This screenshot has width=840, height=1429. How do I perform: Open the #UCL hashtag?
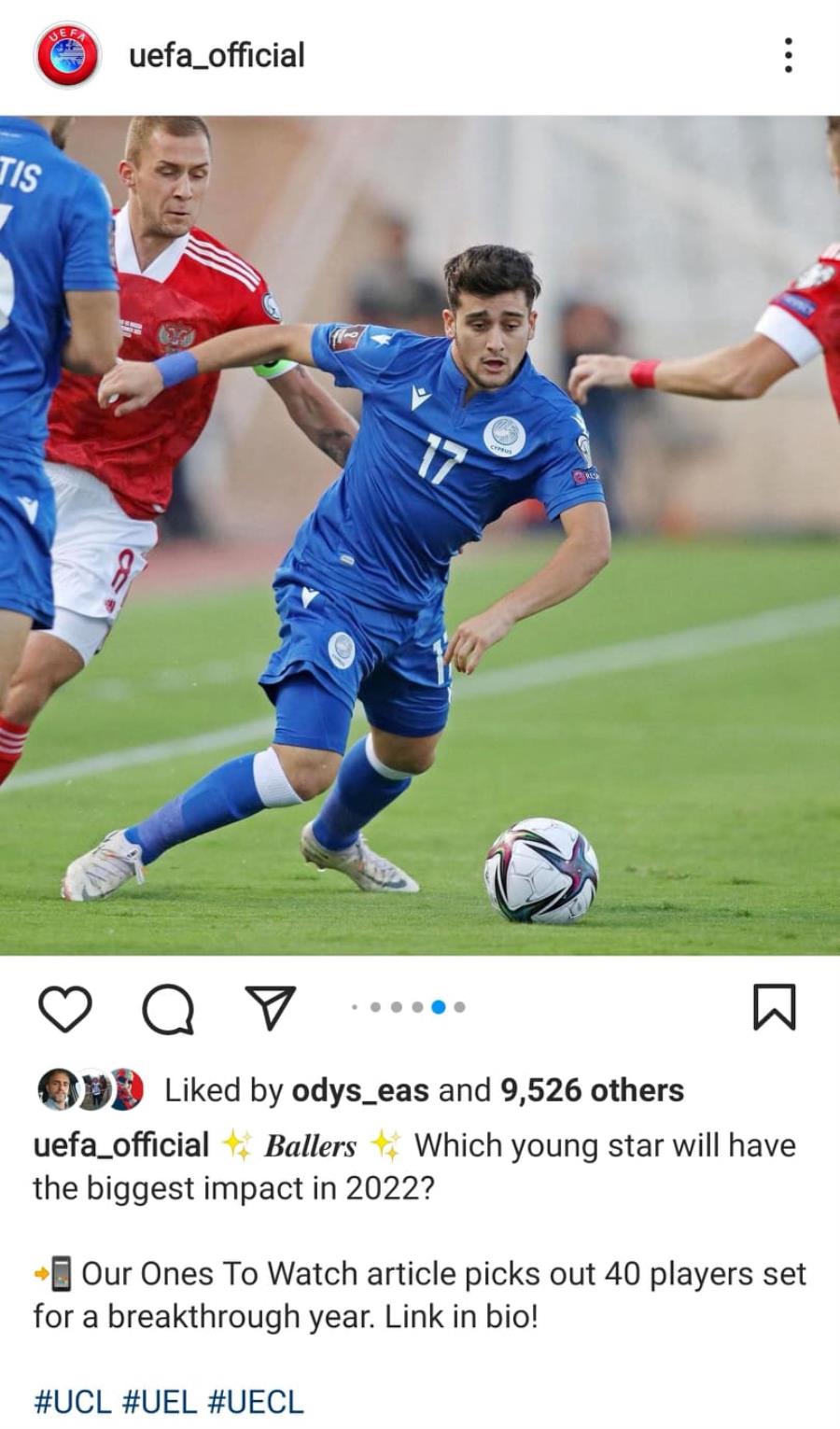tap(72, 1401)
